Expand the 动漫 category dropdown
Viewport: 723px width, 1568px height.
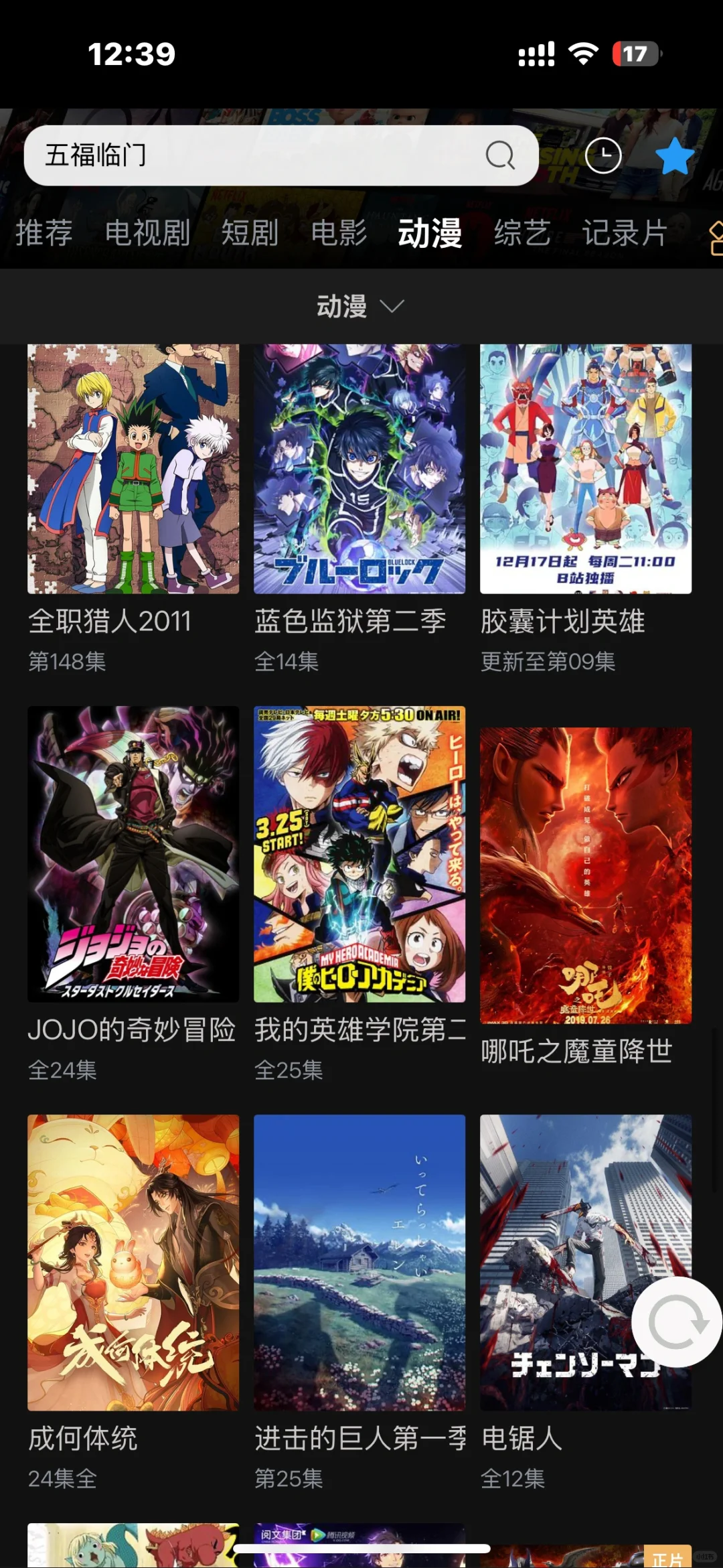(x=360, y=306)
